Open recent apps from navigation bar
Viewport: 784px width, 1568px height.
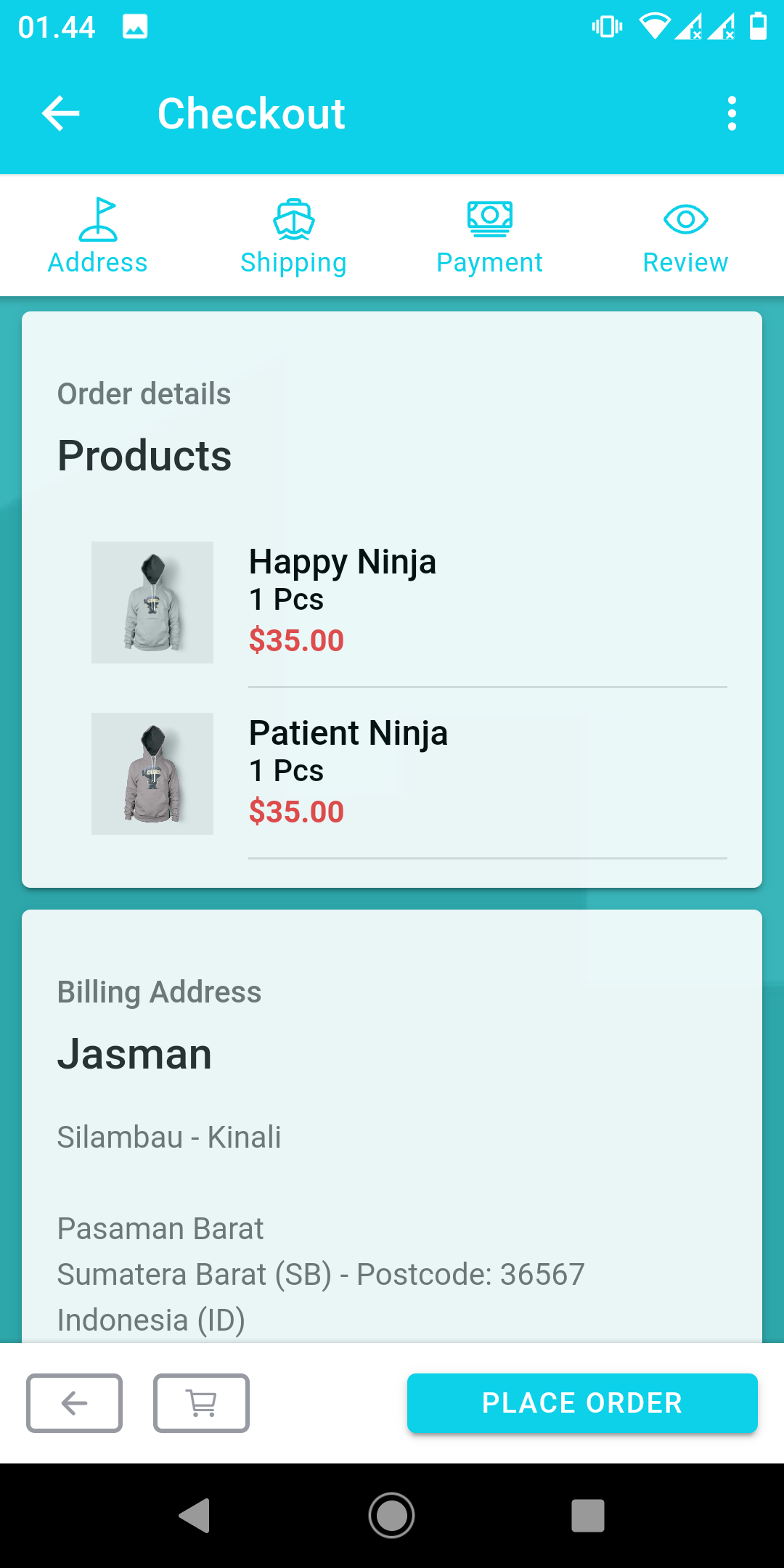click(588, 1516)
